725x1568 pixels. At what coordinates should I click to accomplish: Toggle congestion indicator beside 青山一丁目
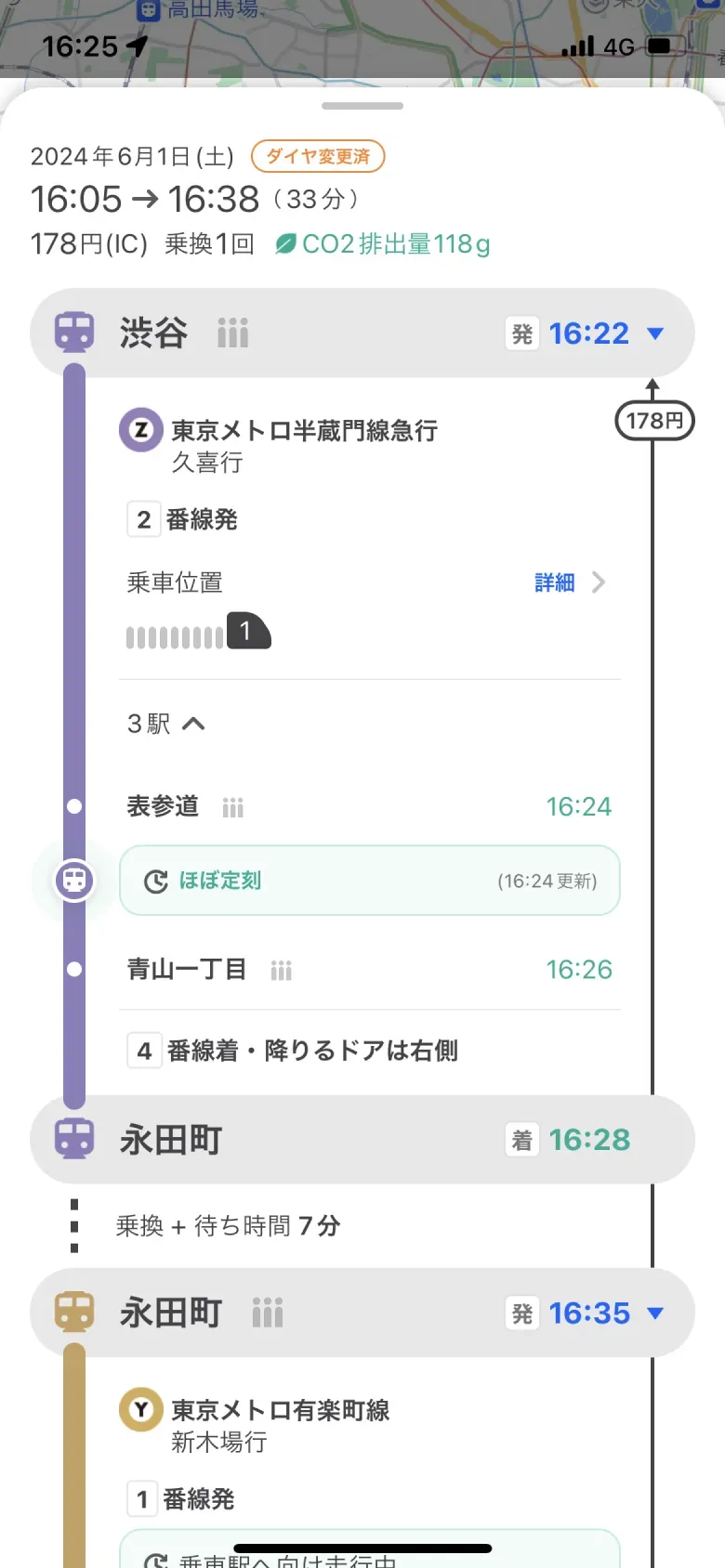[282, 969]
